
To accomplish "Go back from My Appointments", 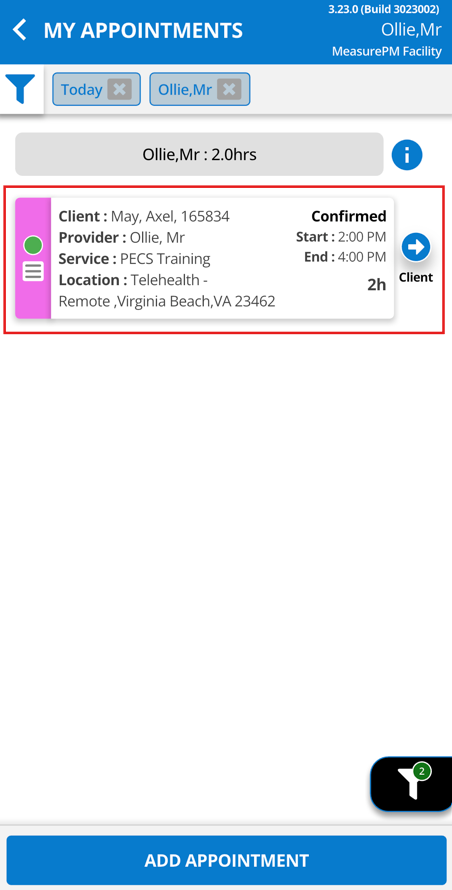I will click(x=20, y=30).
